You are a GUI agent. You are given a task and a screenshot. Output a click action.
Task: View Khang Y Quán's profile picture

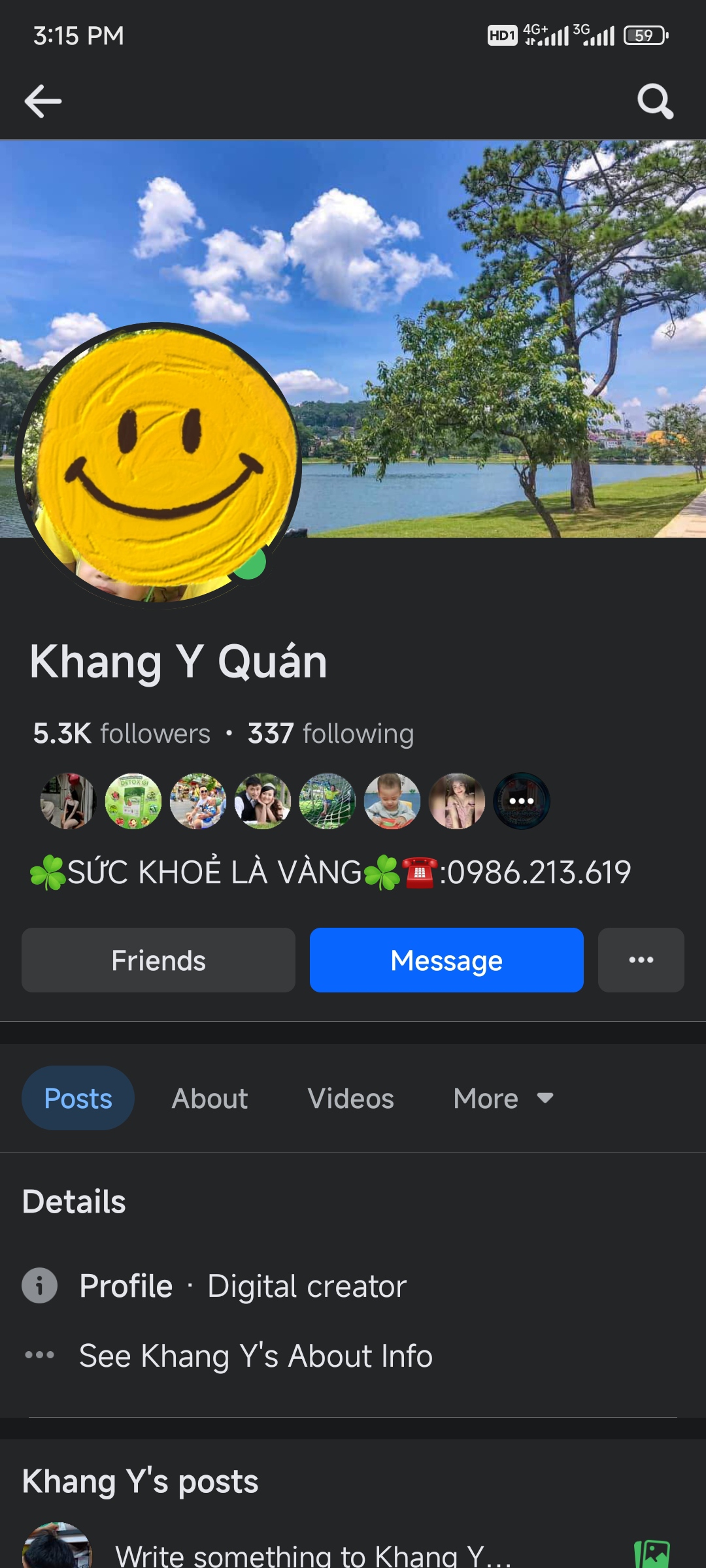click(158, 463)
